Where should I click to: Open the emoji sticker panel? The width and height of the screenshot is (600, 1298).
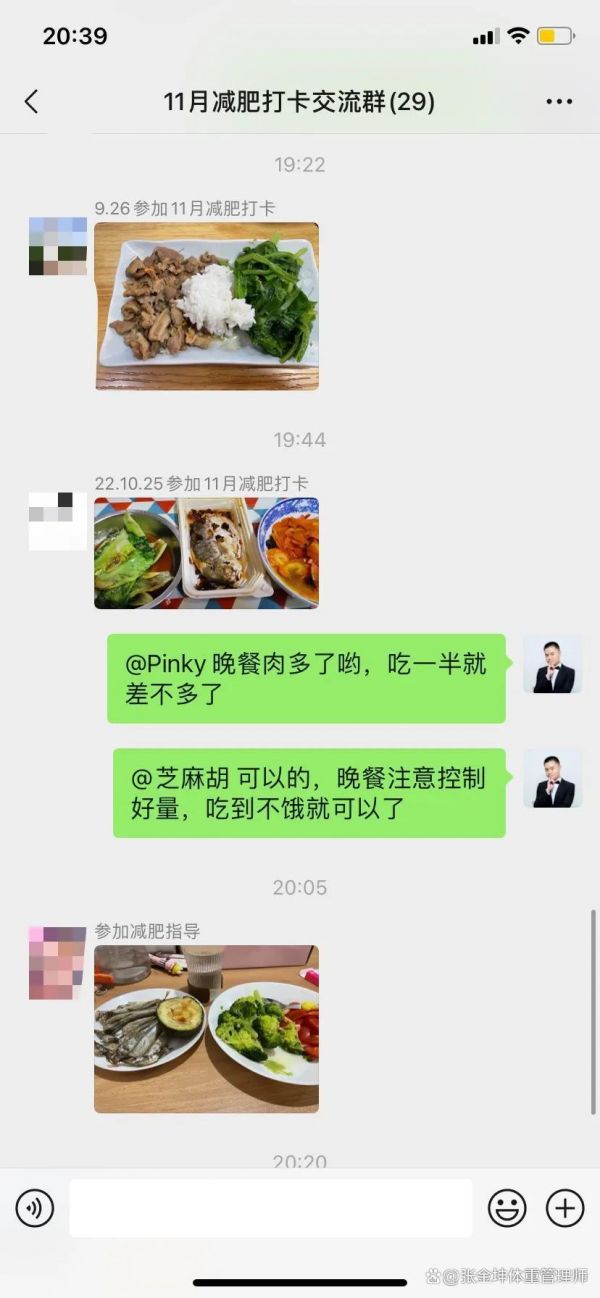coord(507,1209)
